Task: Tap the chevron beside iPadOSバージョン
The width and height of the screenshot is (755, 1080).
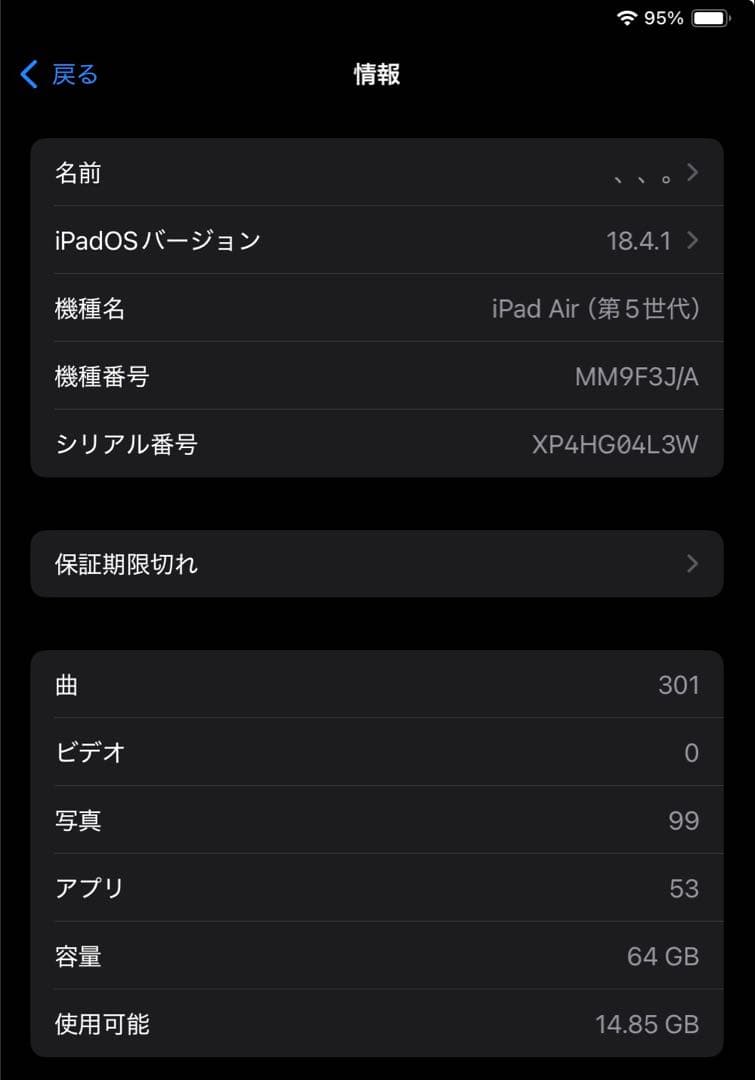Action: click(692, 240)
